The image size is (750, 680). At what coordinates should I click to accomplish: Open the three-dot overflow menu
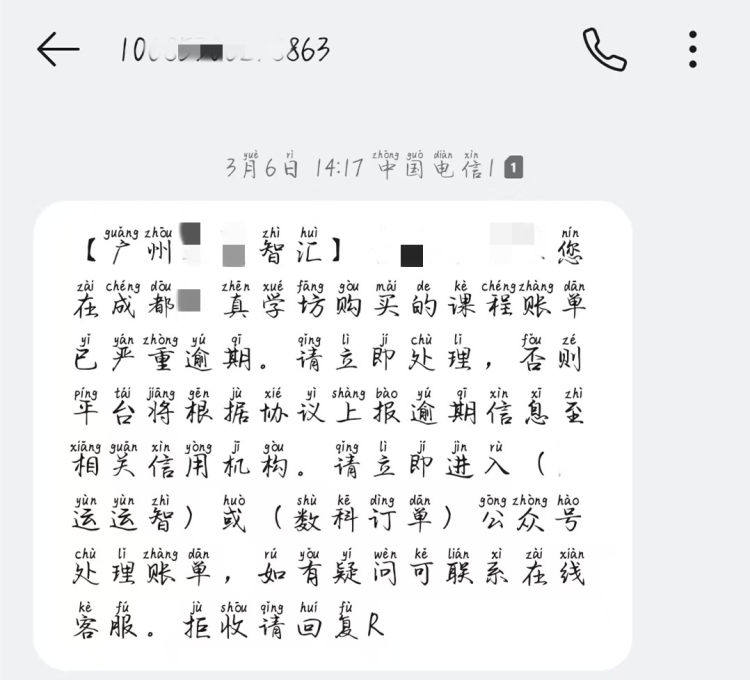(x=693, y=49)
